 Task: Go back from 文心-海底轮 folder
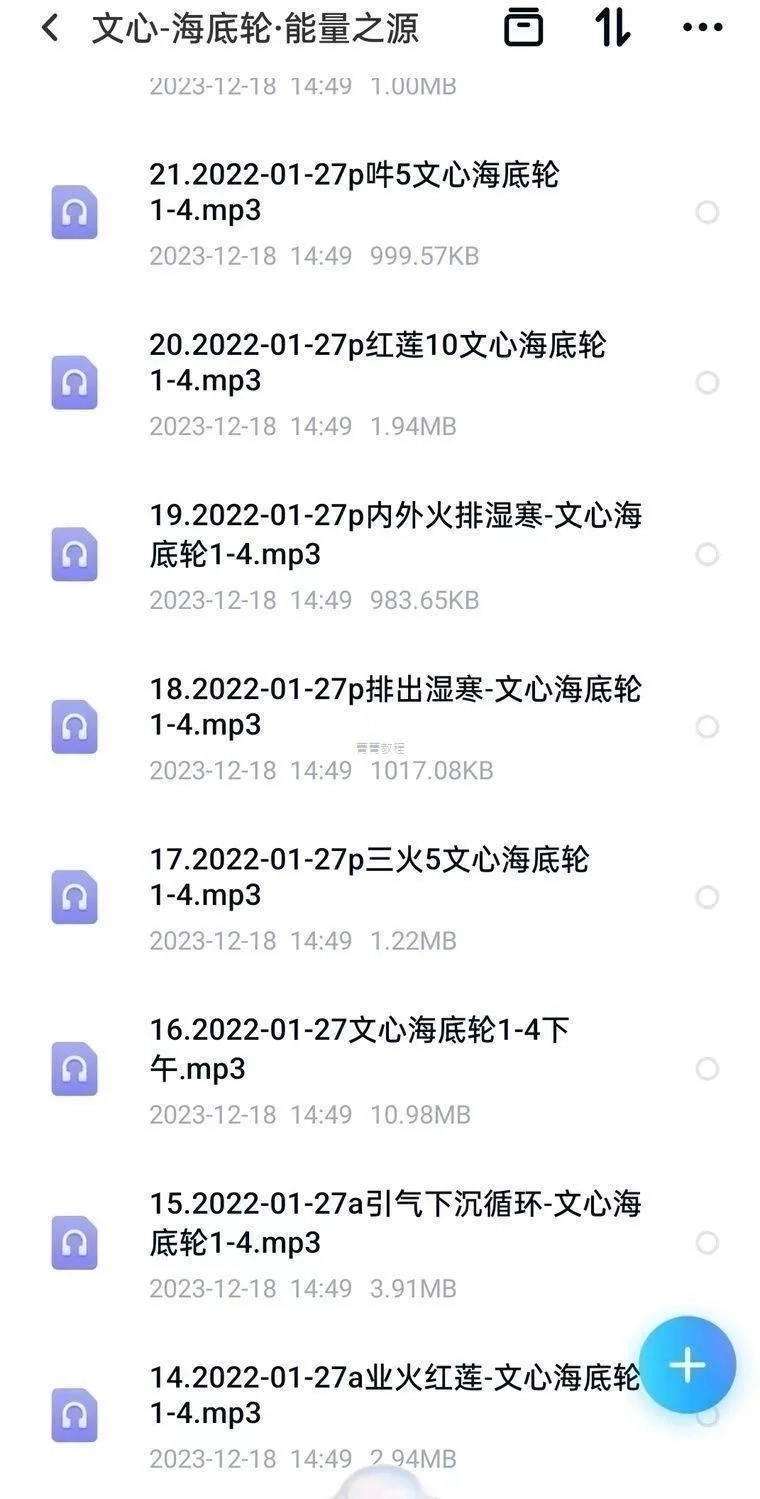[x=49, y=28]
